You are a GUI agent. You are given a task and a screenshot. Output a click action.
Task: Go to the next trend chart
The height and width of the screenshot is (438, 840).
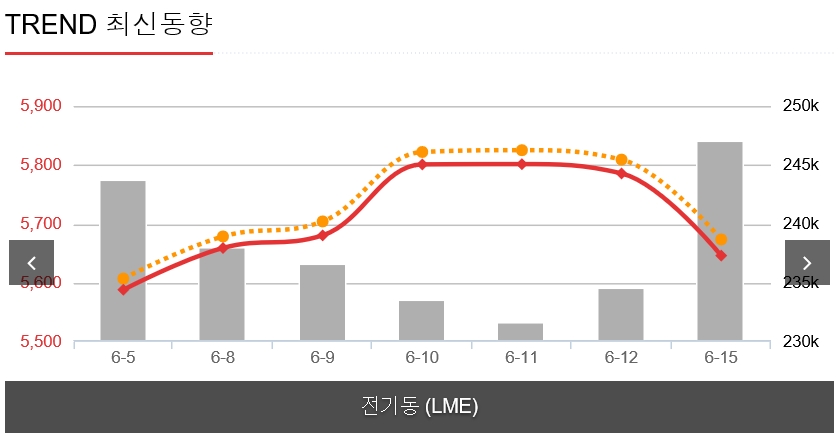coord(807,262)
